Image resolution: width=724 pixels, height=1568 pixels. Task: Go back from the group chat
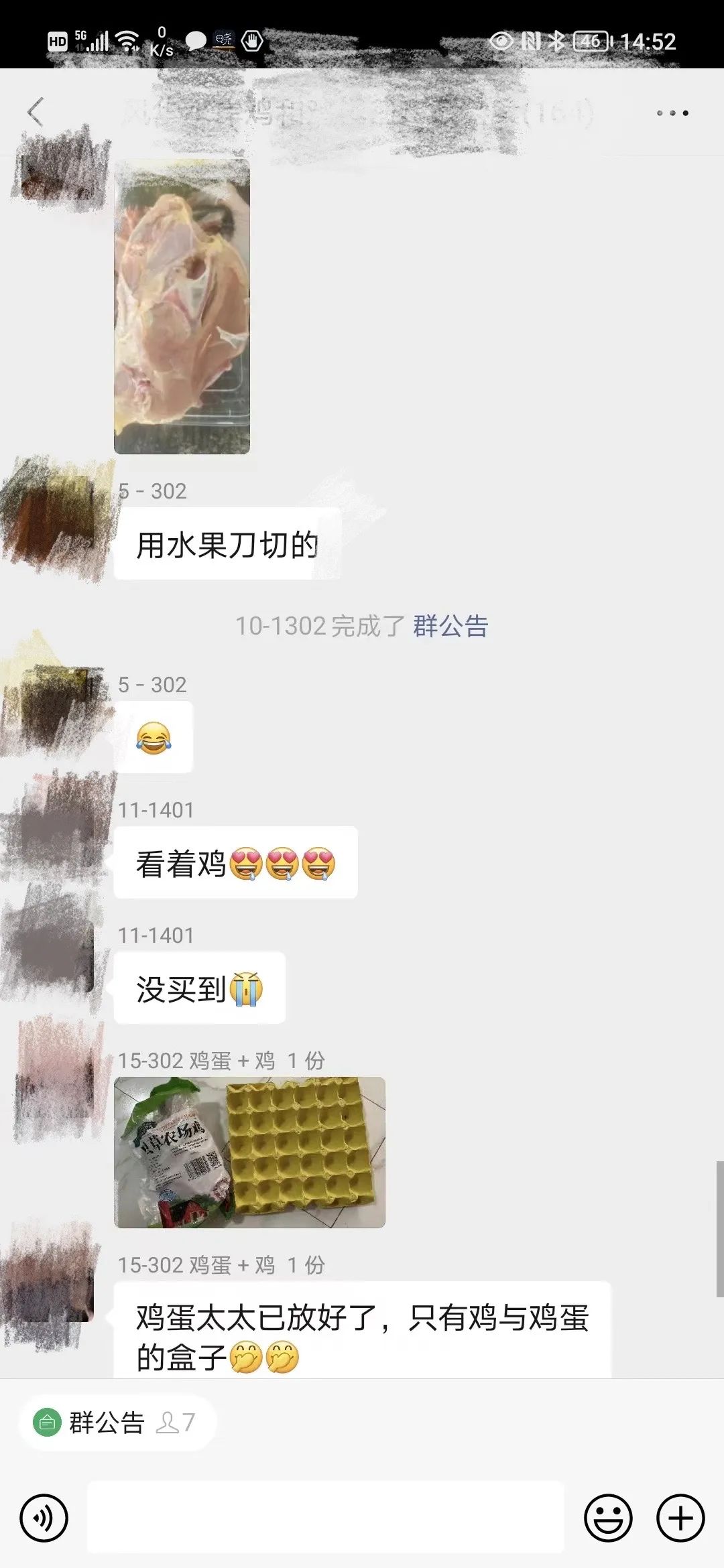(x=36, y=112)
